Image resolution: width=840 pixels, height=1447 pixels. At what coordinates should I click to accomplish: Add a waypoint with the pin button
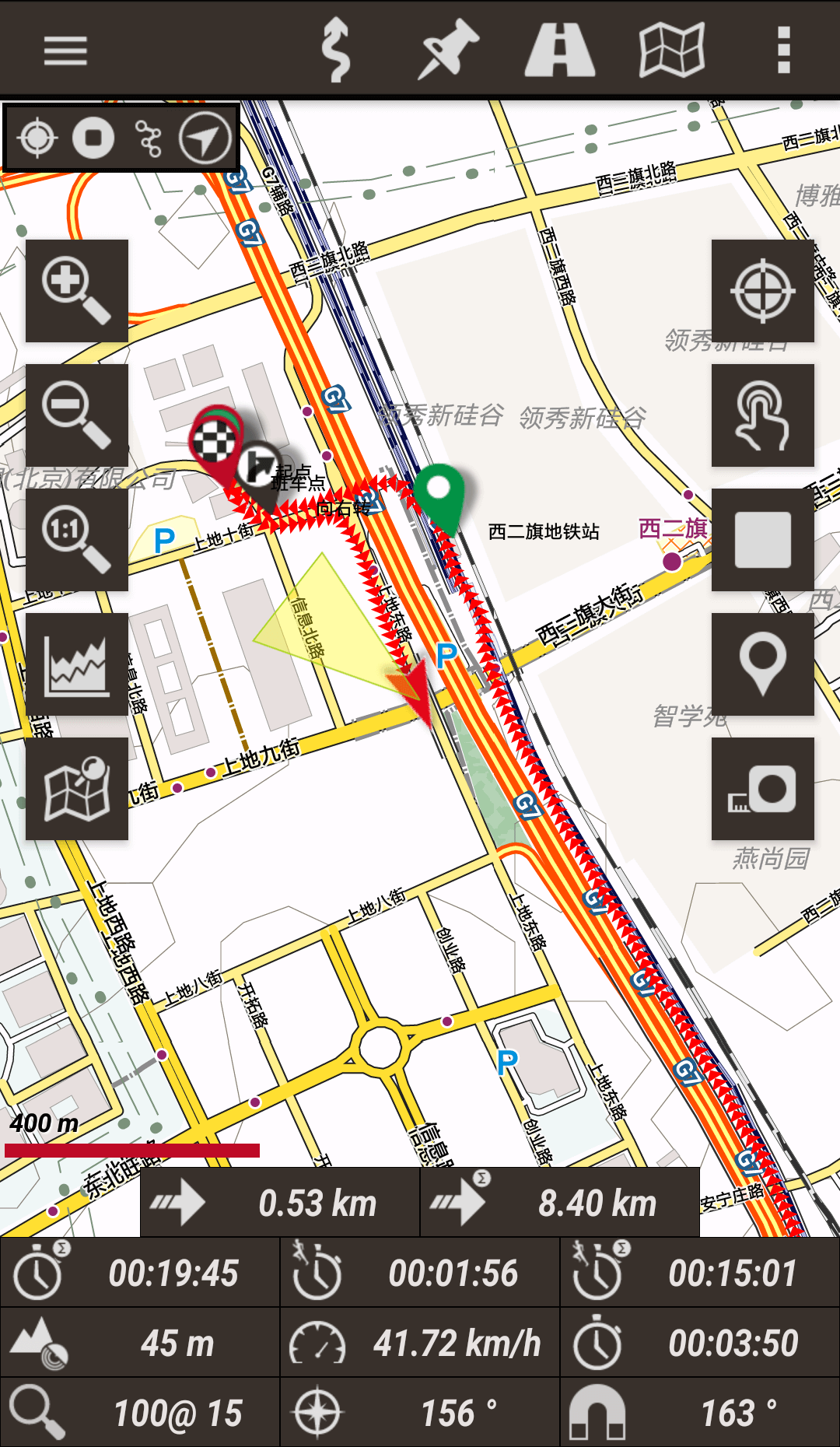coord(762,664)
